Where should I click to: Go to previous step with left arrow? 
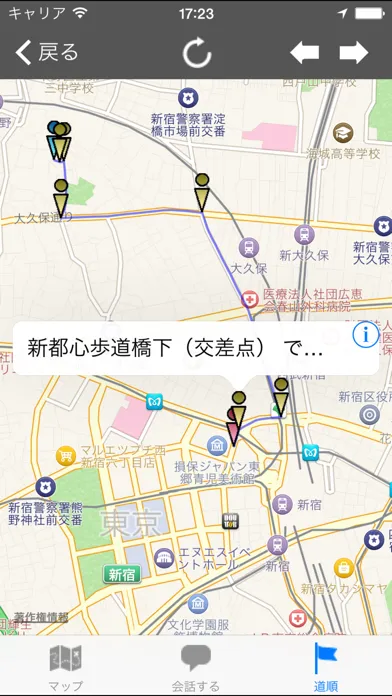point(305,52)
